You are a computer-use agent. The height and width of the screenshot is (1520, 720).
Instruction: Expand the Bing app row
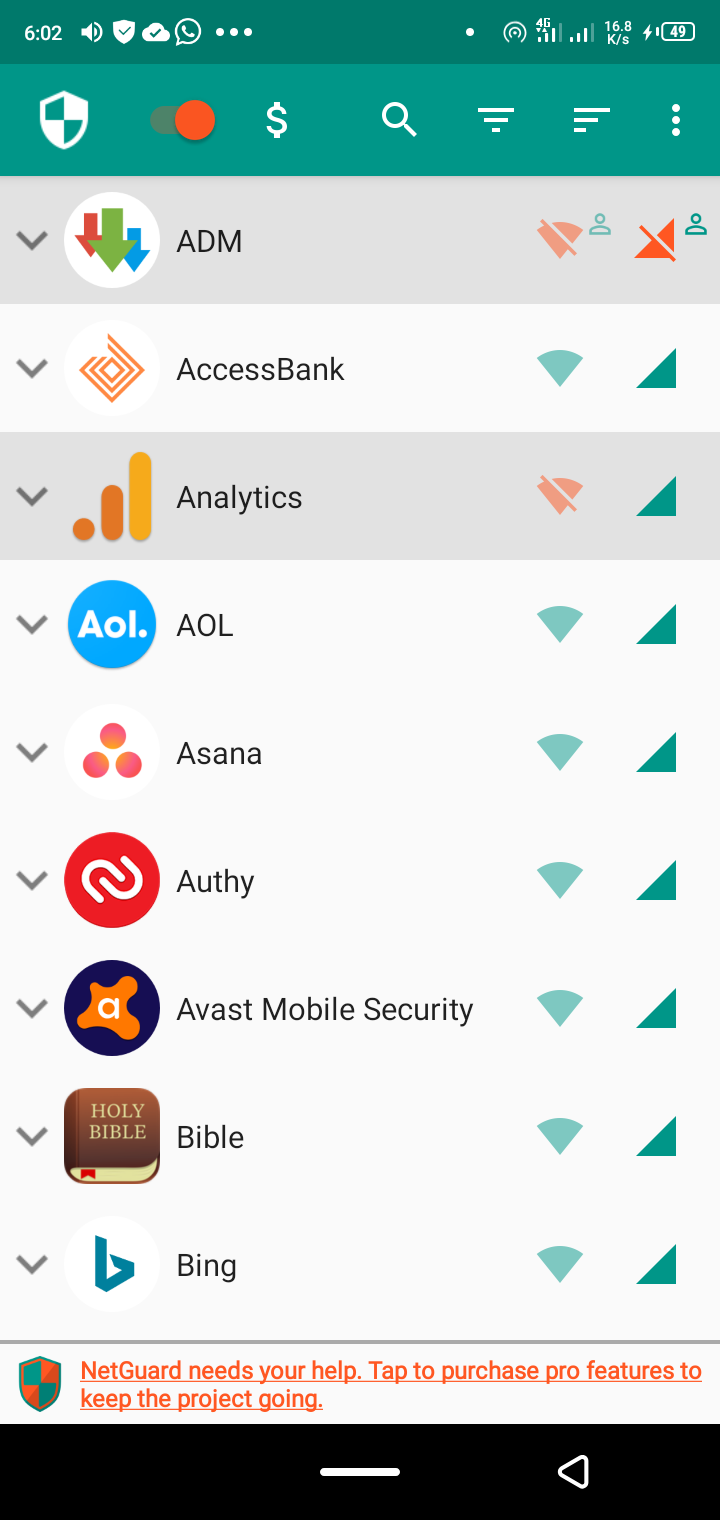(31, 1264)
